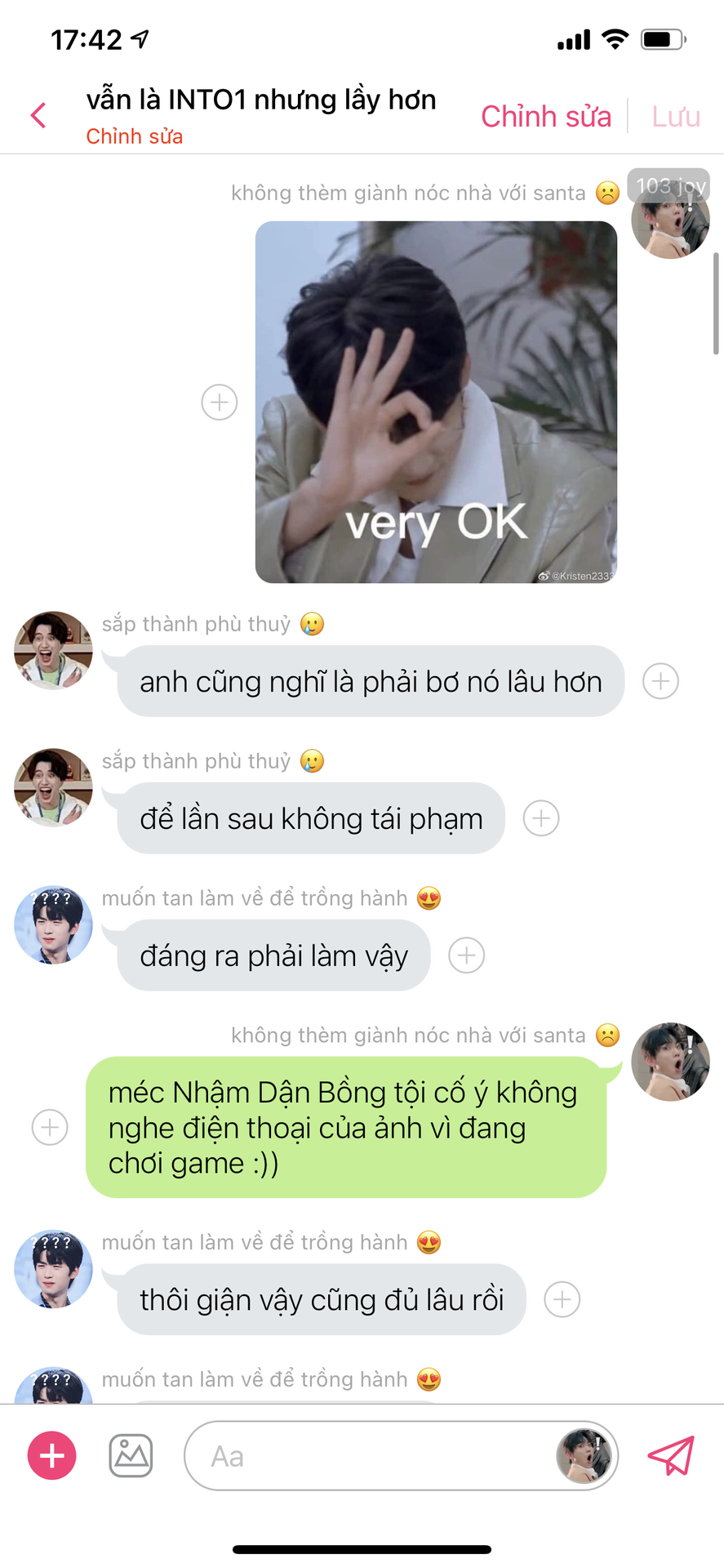Tap the red Chỉnh sửa link under the title
This screenshot has width=724, height=1568.
[134, 136]
